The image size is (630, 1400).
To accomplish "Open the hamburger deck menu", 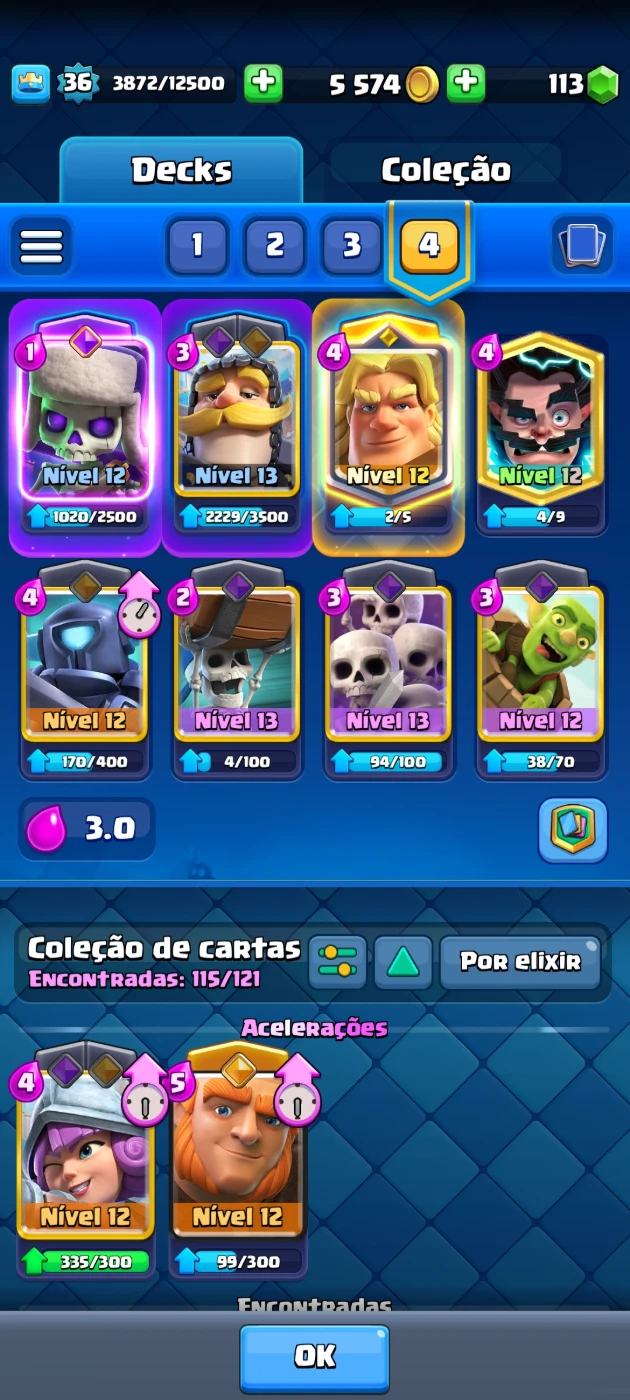I will coord(41,245).
